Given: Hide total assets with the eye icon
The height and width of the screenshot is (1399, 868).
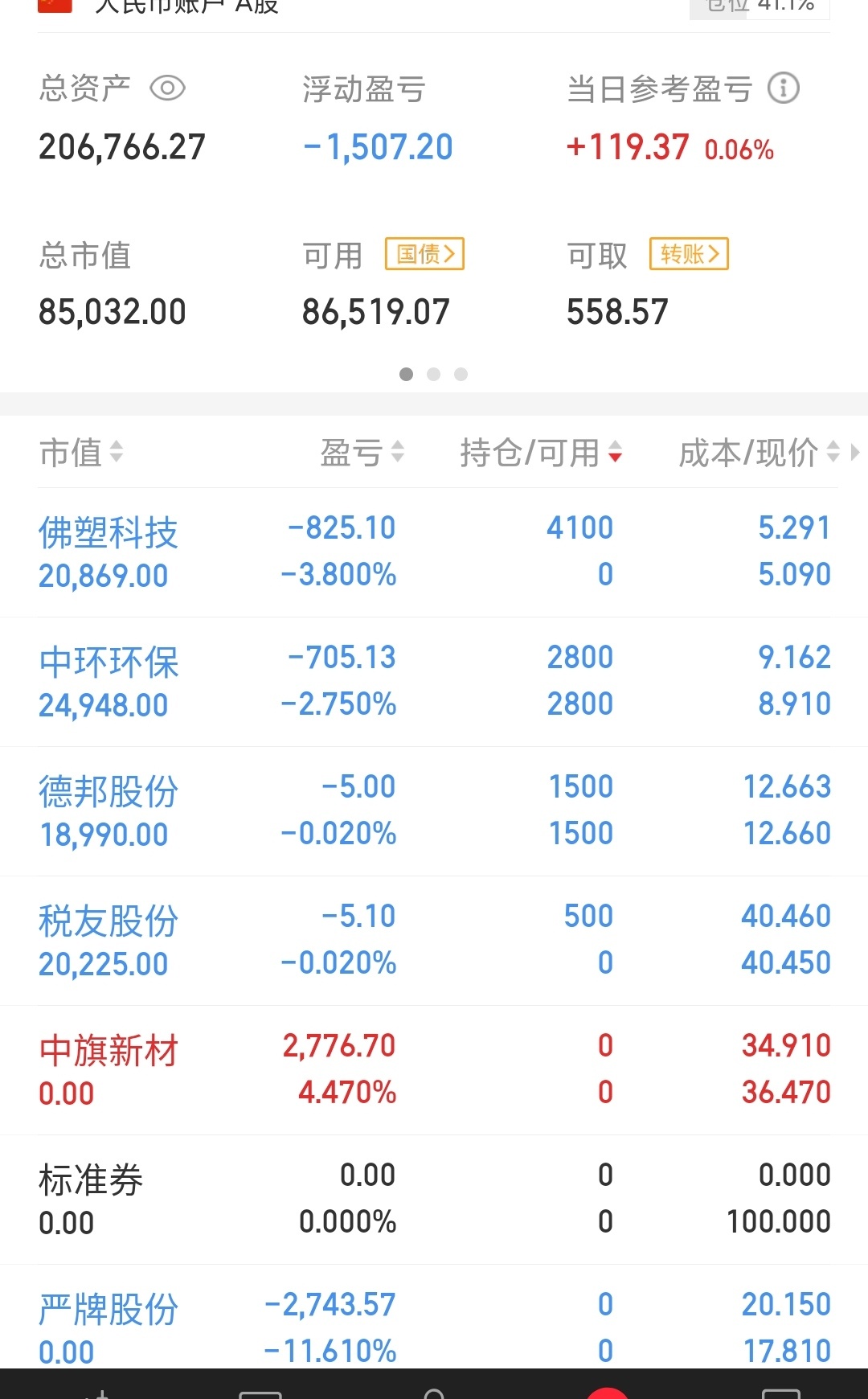Looking at the screenshot, I should (167, 88).
